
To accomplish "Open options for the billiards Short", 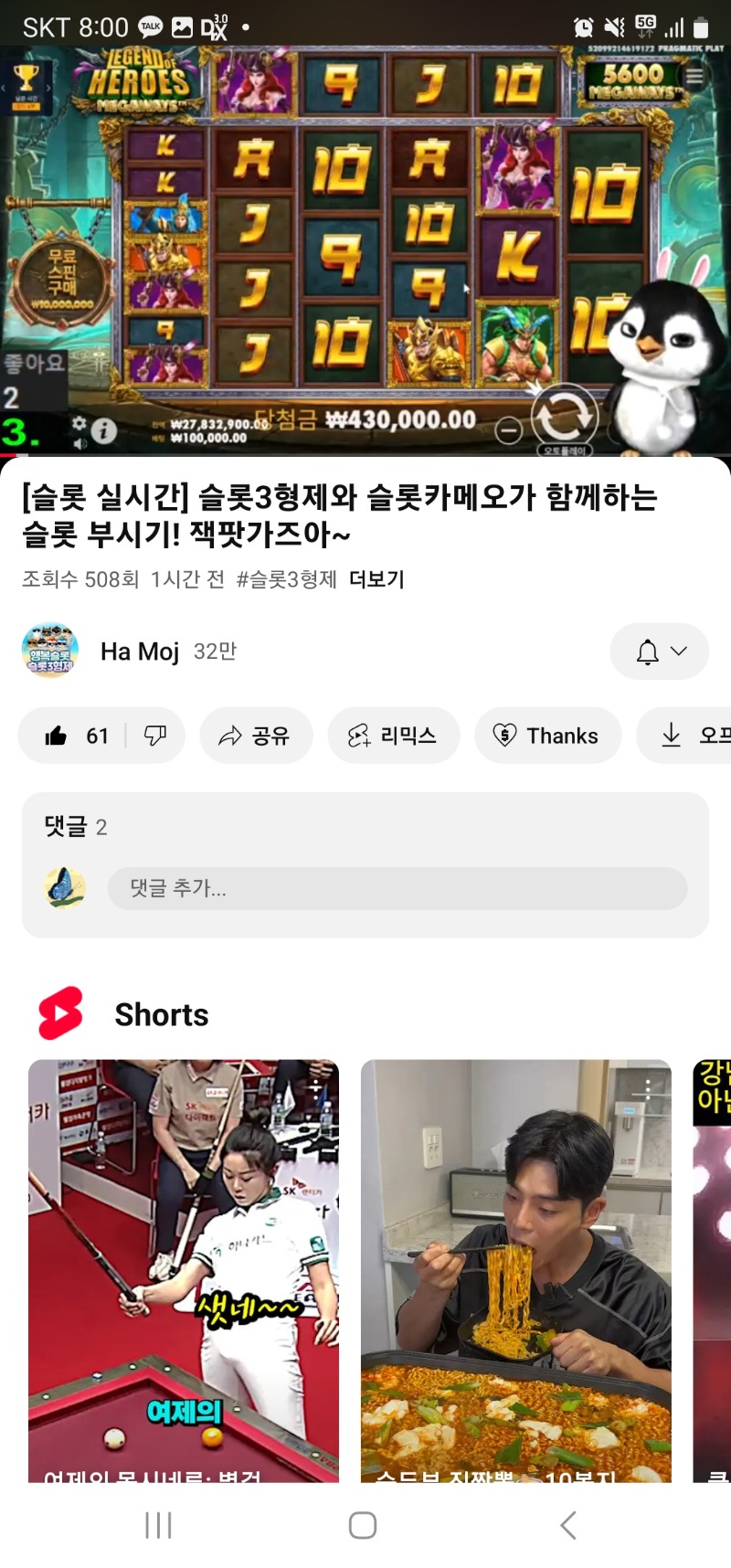I will pyautogui.click(x=315, y=1087).
